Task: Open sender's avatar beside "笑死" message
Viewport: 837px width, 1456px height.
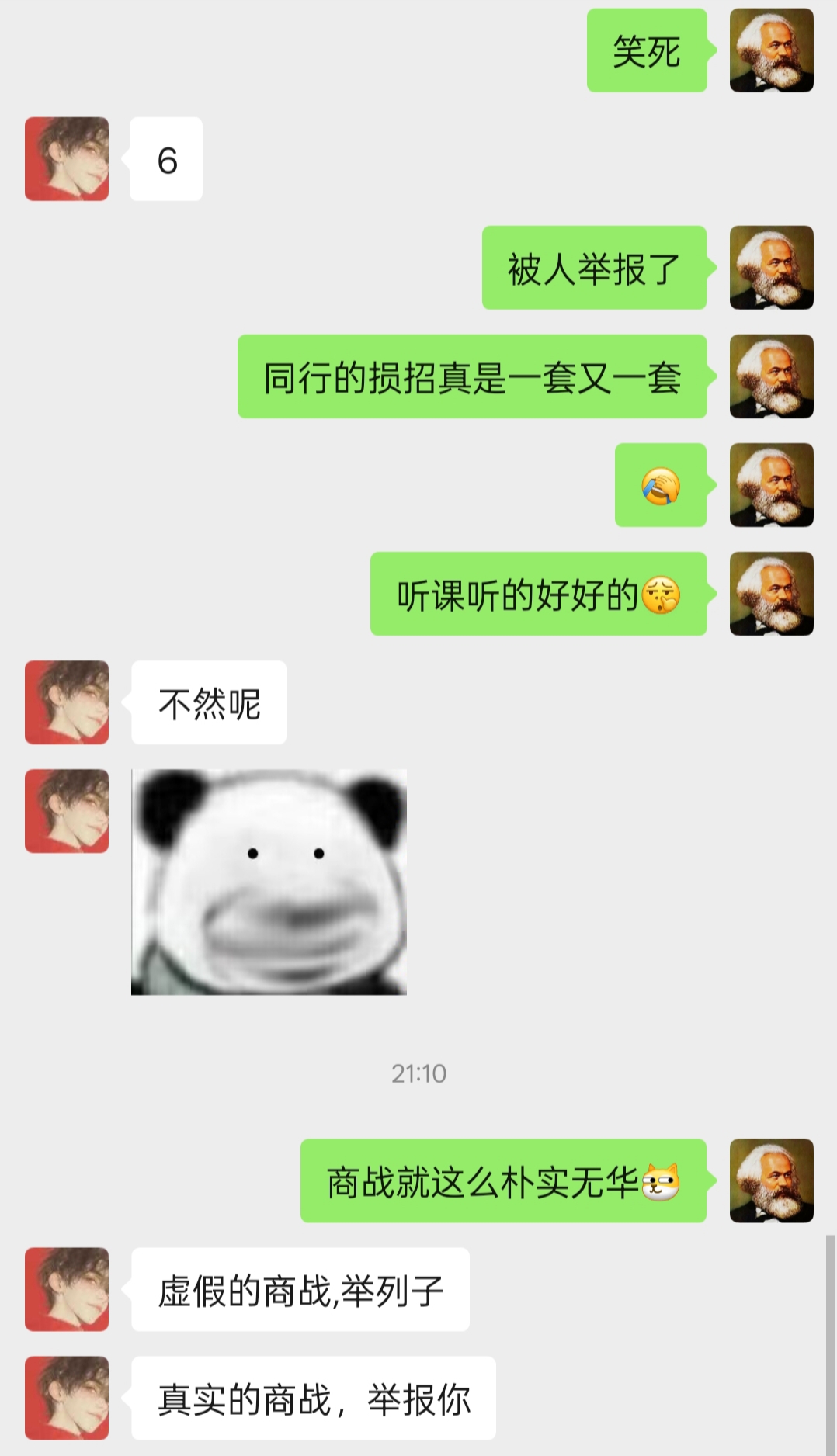Action: [x=771, y=50]
